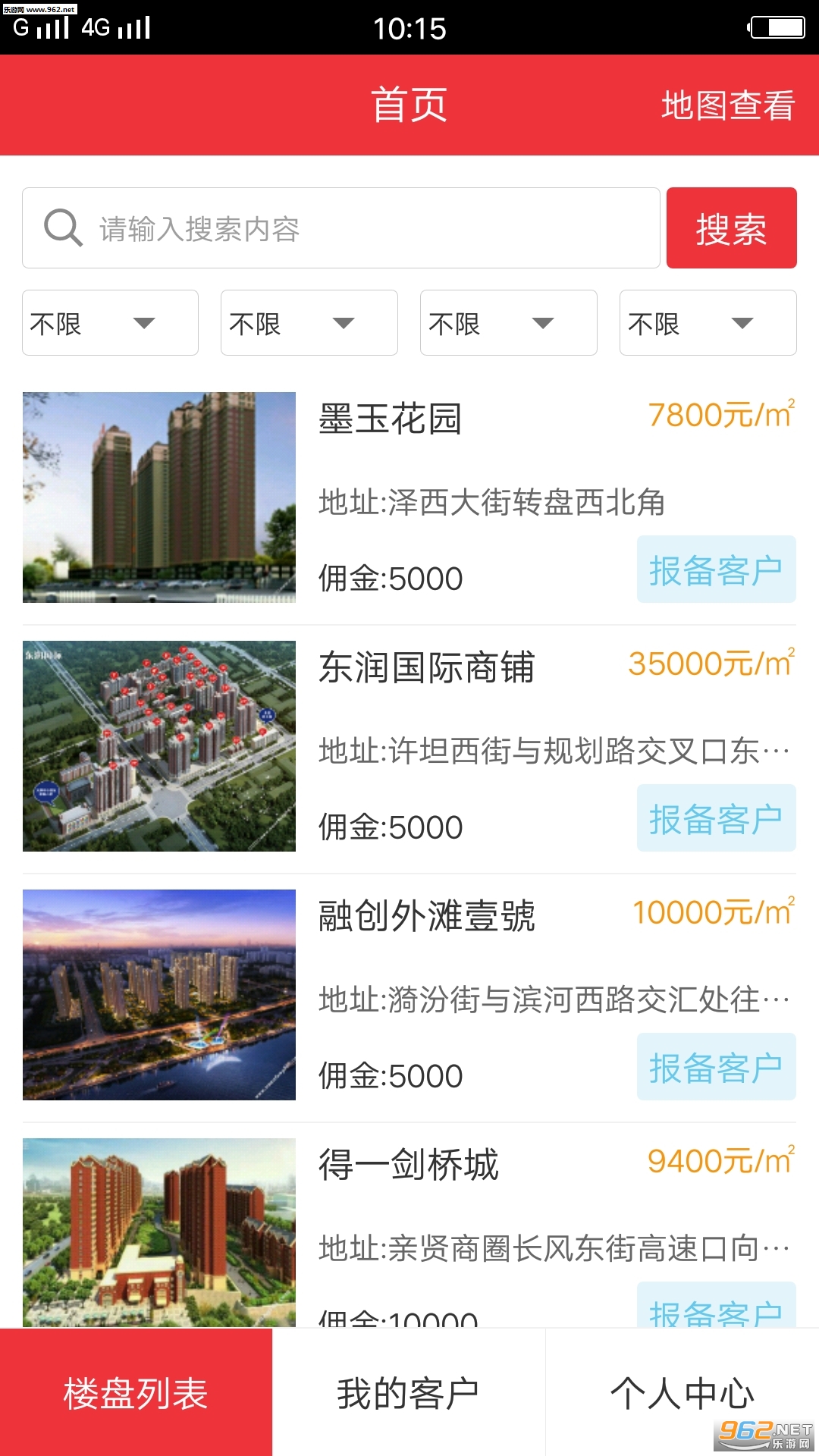View the 东润国际商铺 listing details
Viewport: 819px width, 1456px height.
[426, 668]
